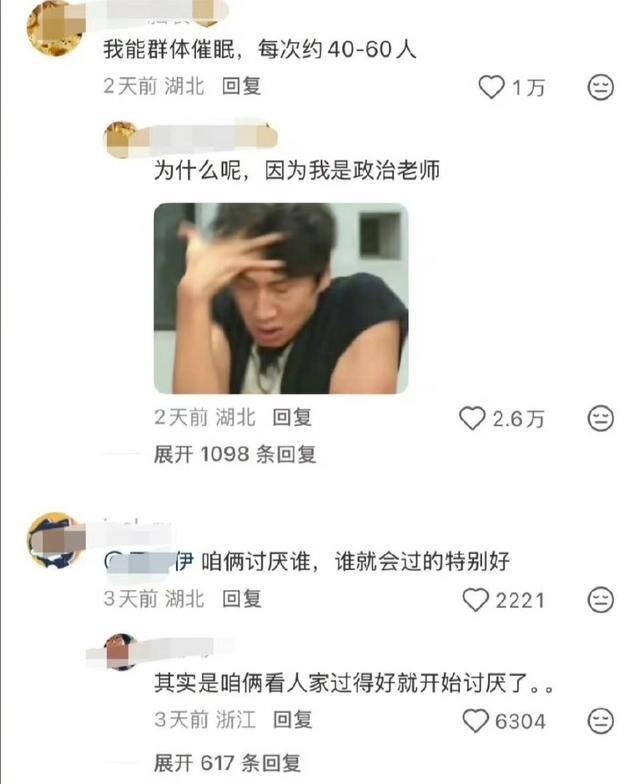Expand 展开 617 条回复
The image size is (640, 784).
pyautogui.click(x=228, y=763)
